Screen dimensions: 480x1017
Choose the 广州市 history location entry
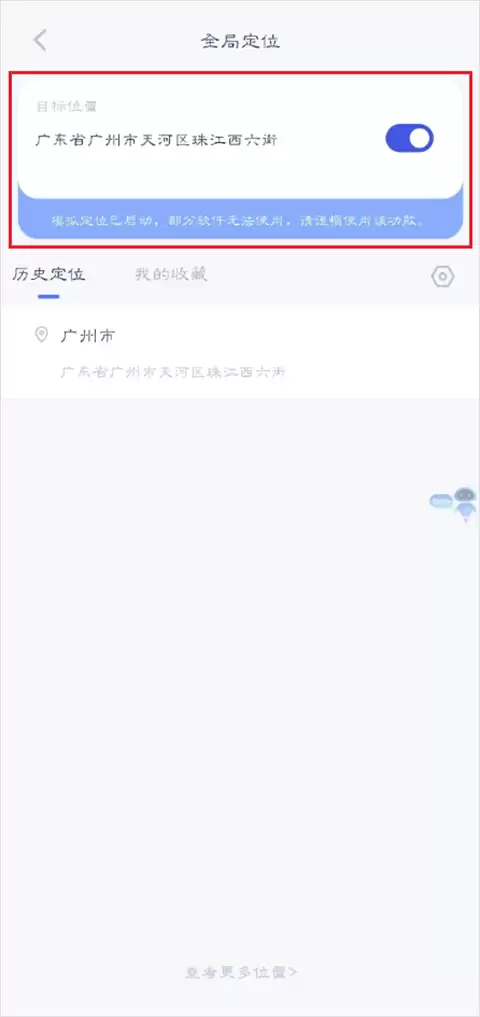pos(240,353)
